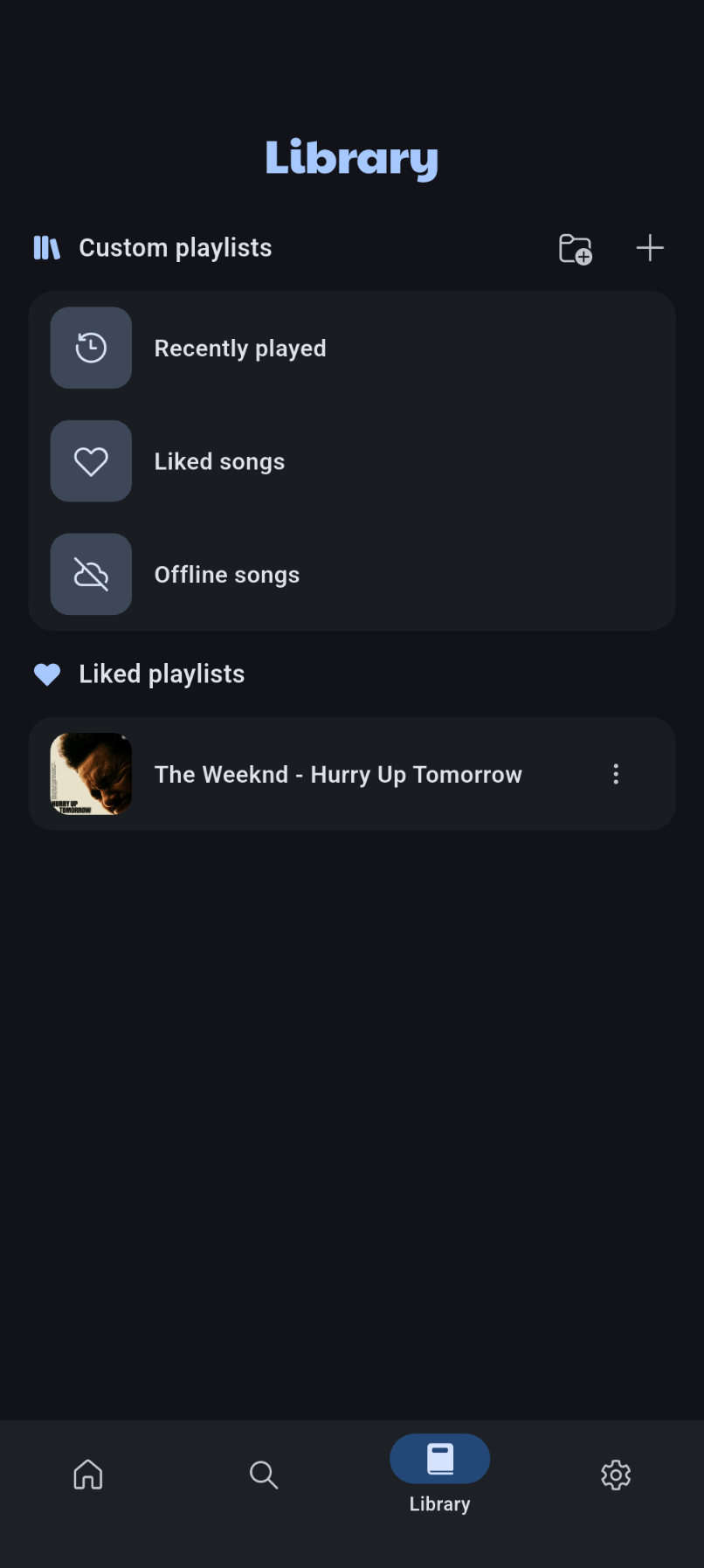This screenshot has height=1568, width=704.
Task: Create a new playlist folder
Action: [574, 248]
